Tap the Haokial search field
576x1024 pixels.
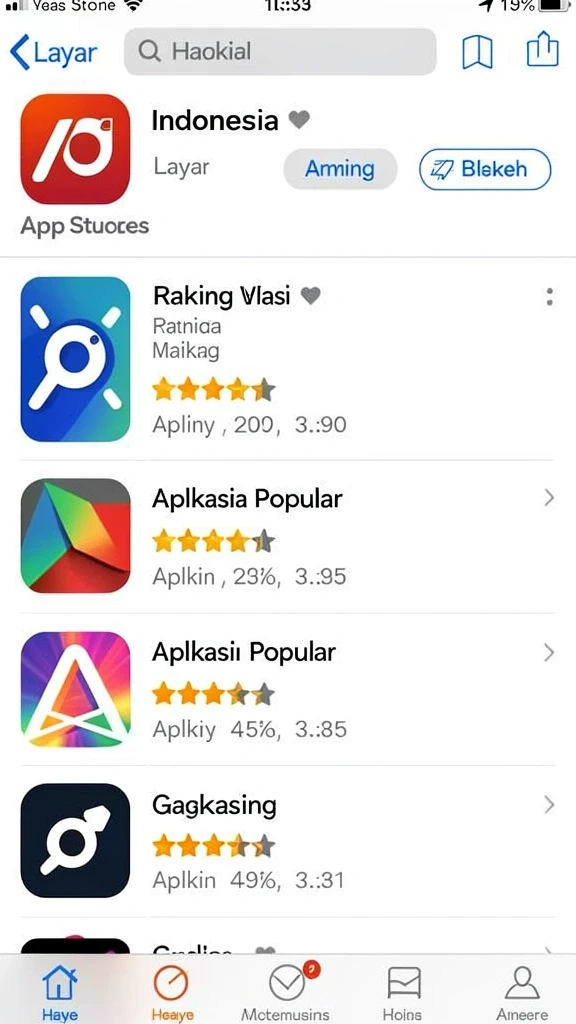pos(280,52)
